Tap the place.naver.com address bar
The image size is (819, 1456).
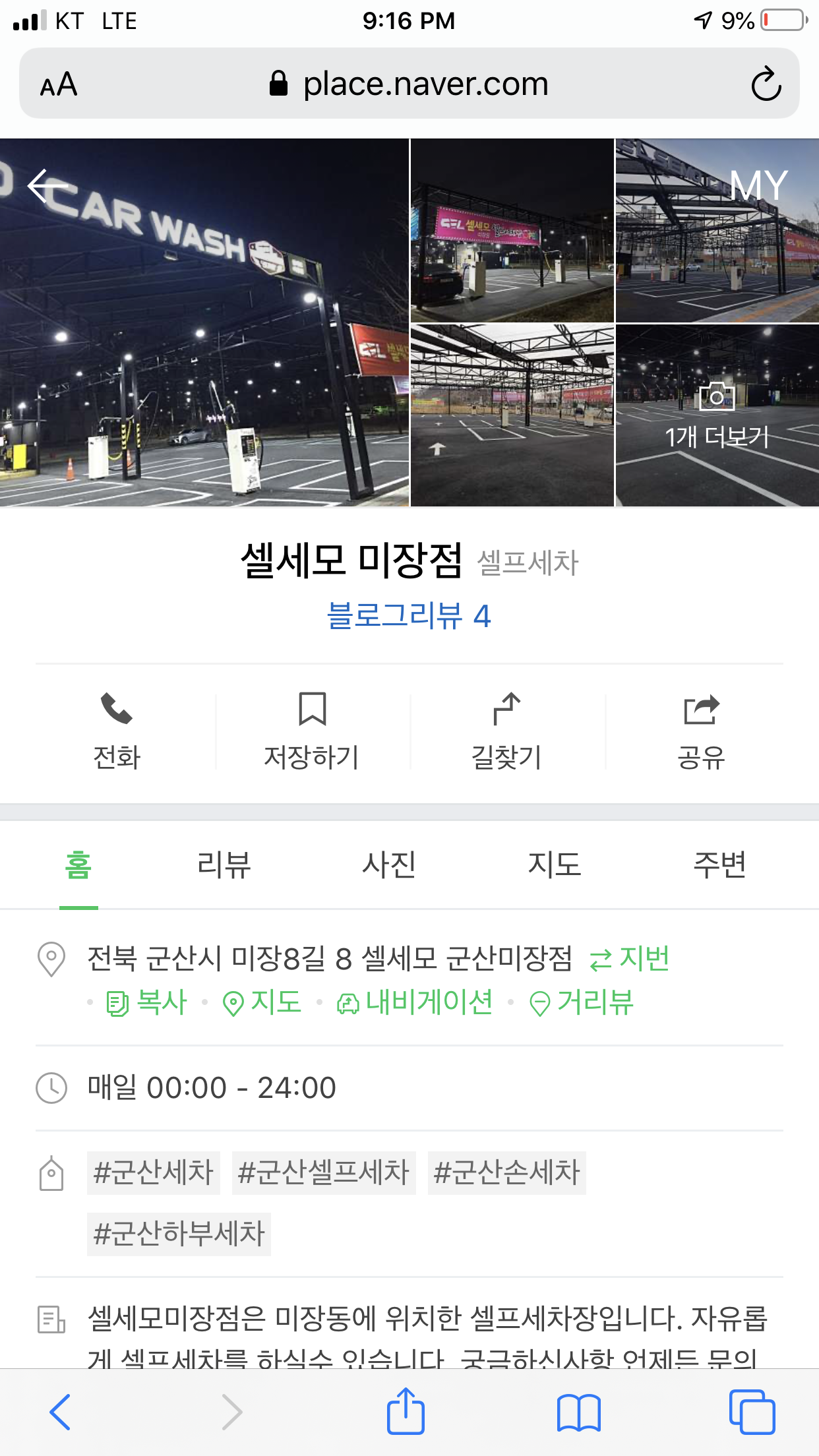click(409, 84)
